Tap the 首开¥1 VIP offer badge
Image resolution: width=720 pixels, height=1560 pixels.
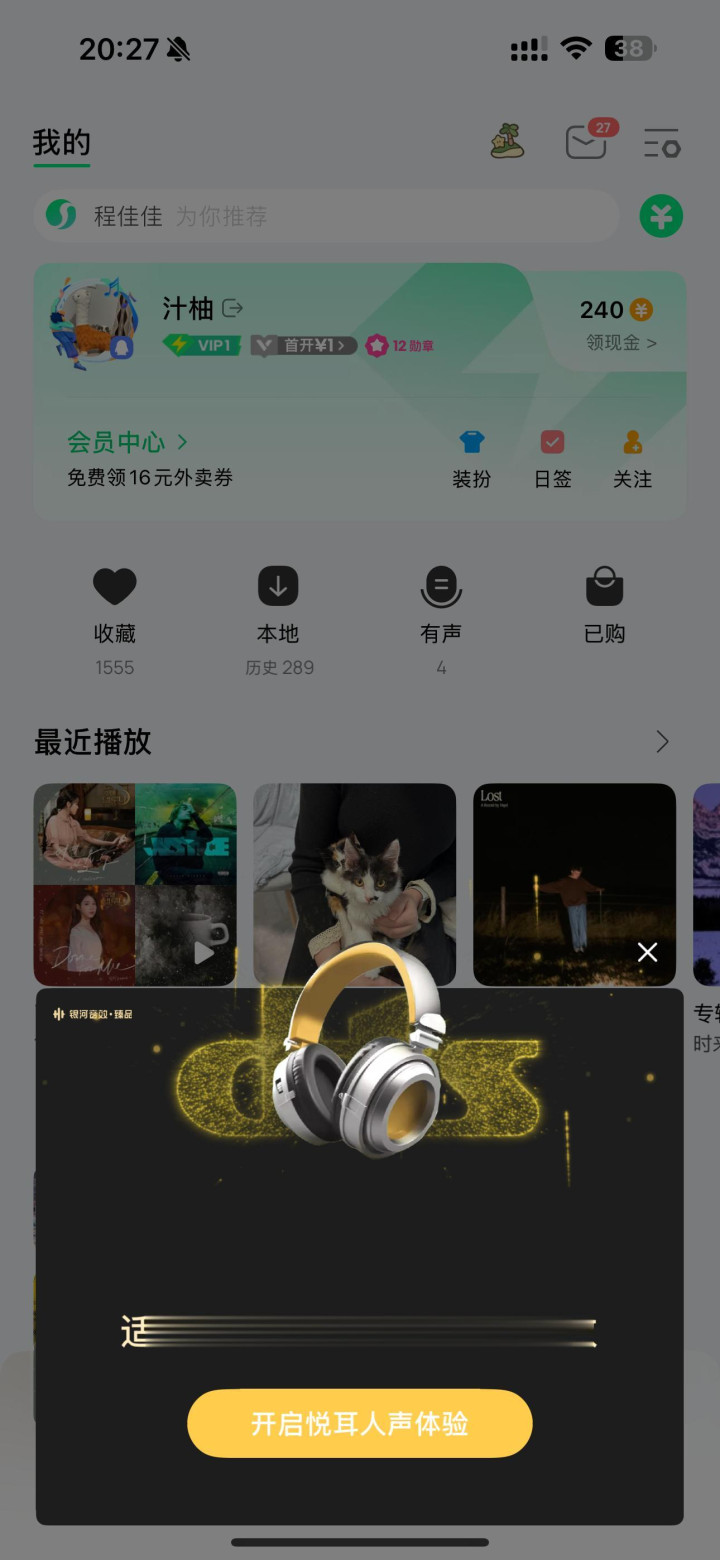(303, 345)
